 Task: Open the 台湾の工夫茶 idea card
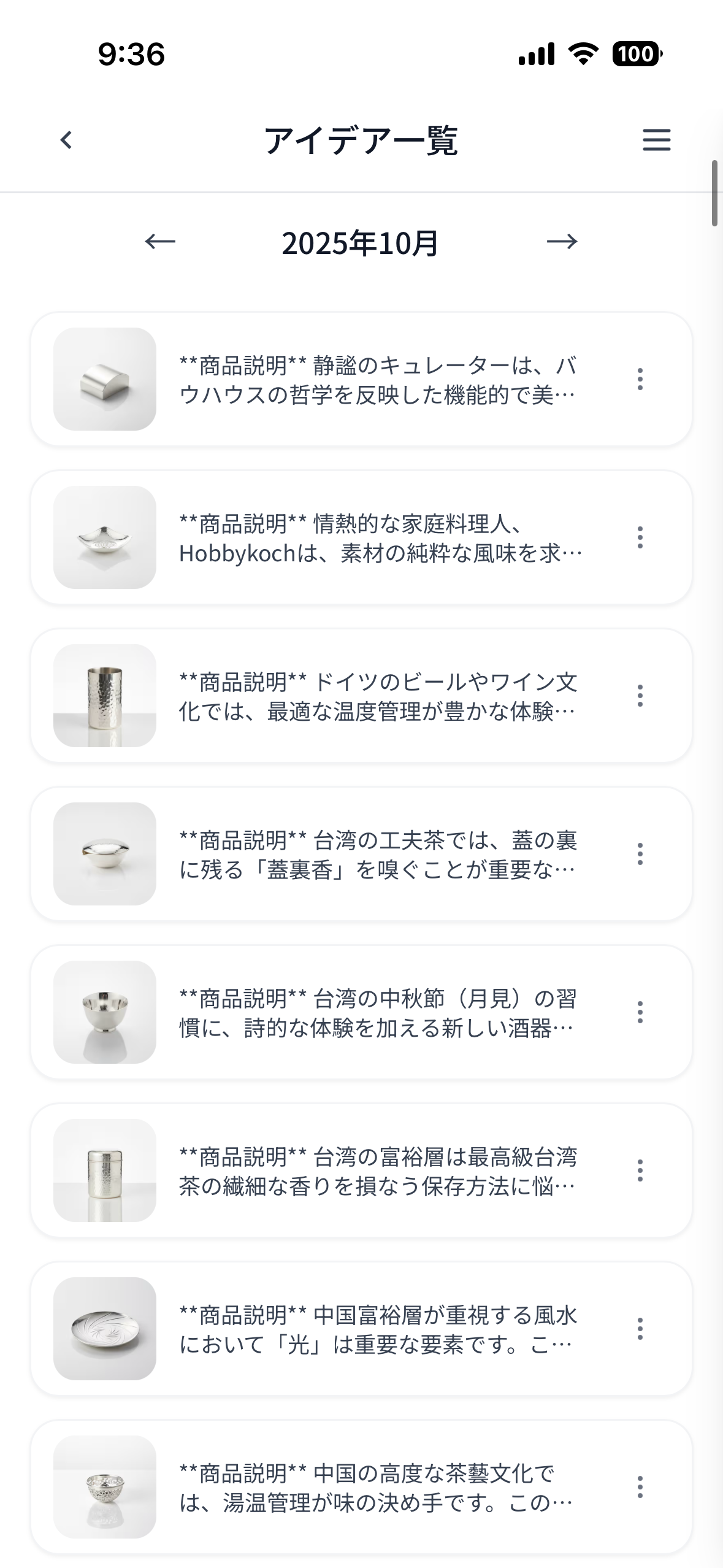coord(377,855)
